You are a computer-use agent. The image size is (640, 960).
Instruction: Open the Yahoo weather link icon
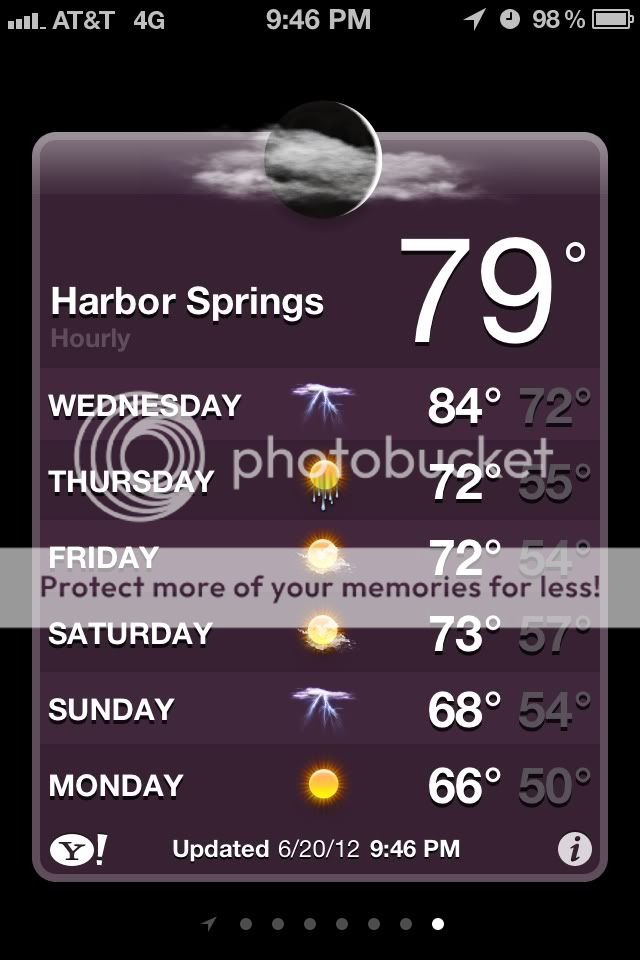[x=78, y=850]
